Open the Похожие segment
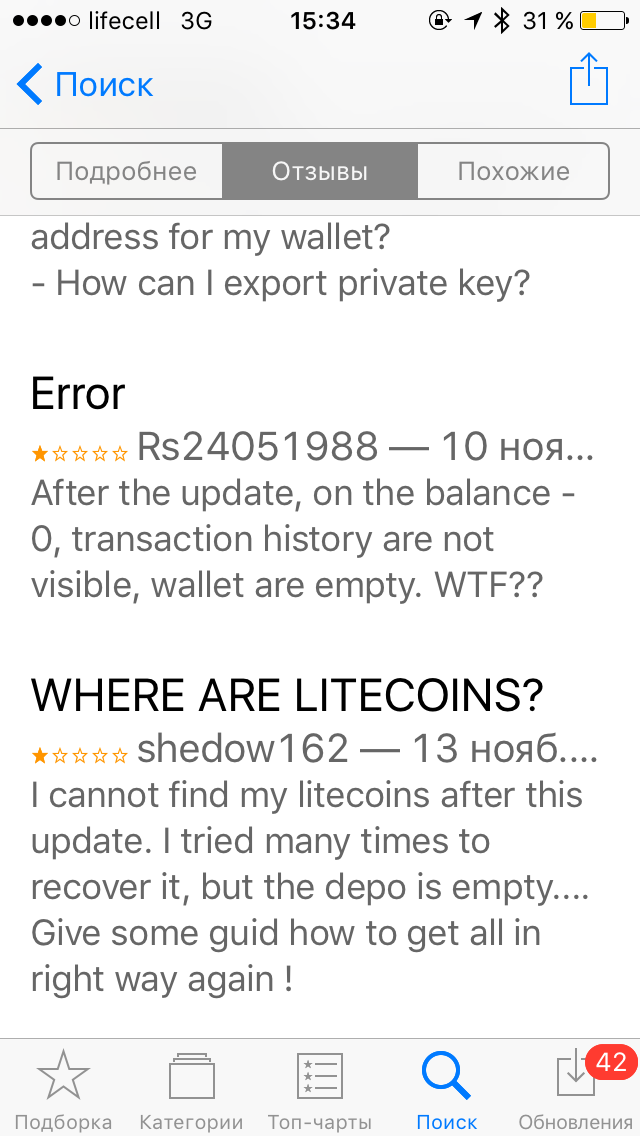 513,171
